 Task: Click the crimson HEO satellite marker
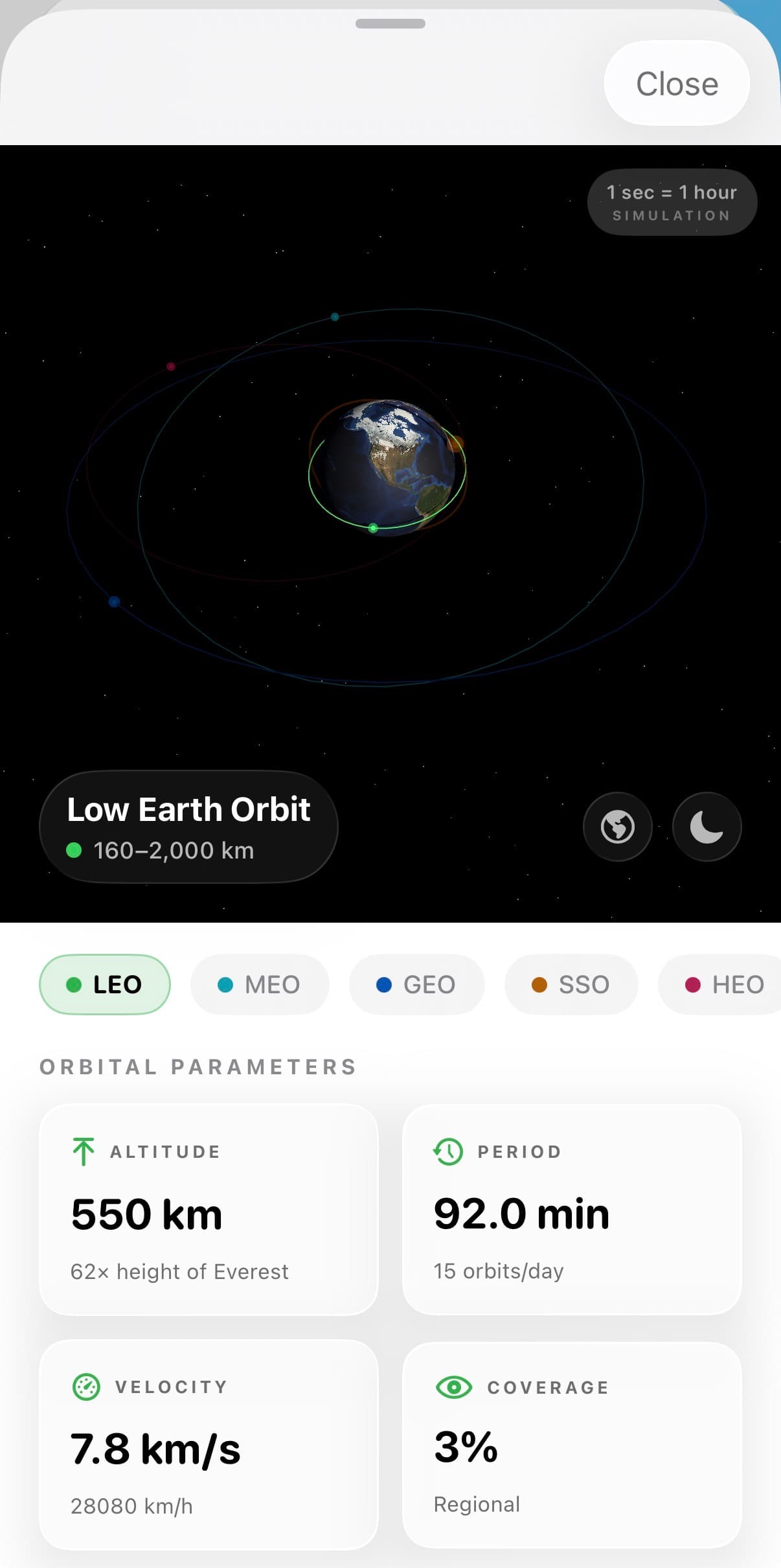coord(170,365)
